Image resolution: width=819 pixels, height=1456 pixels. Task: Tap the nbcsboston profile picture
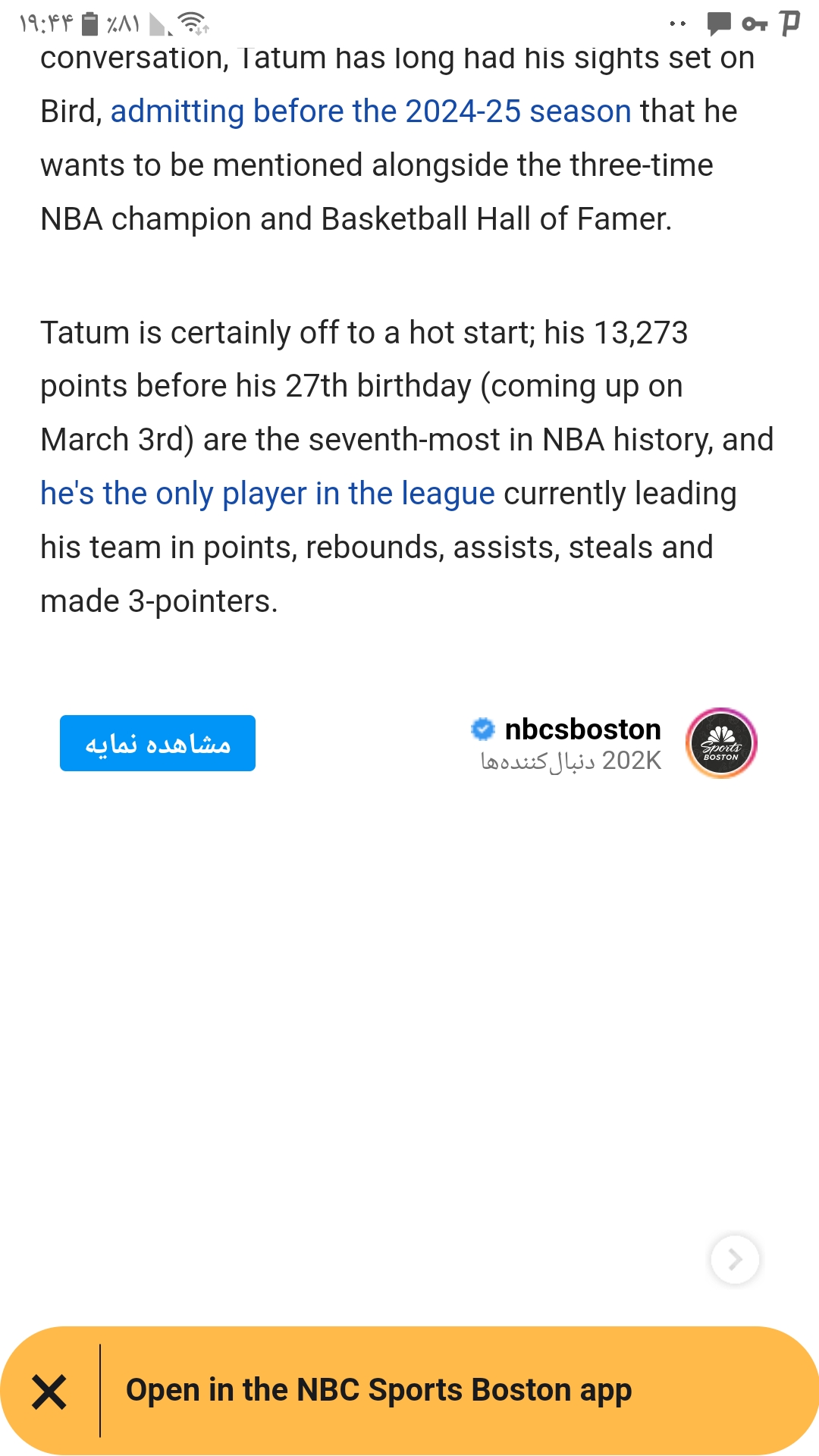721,743
